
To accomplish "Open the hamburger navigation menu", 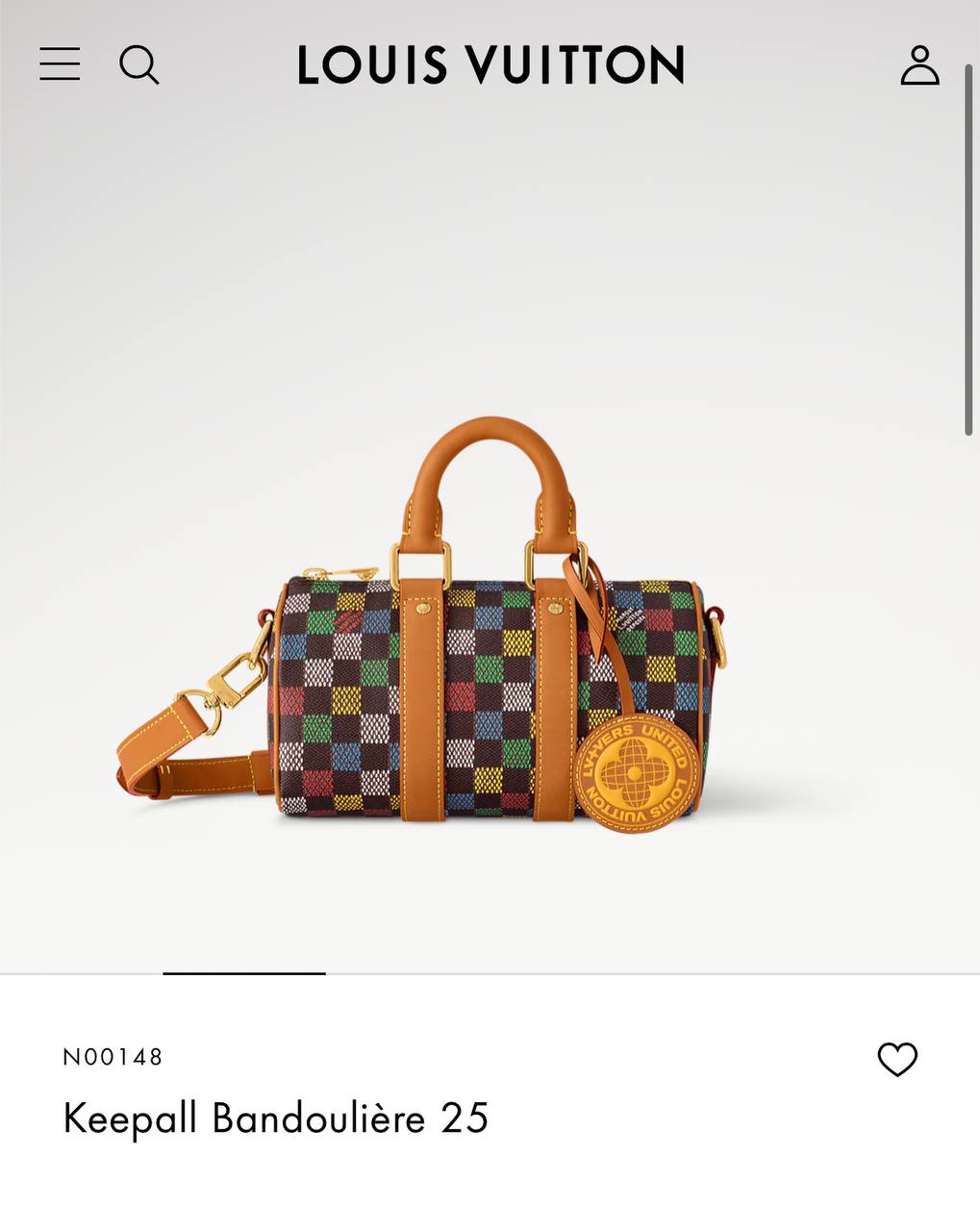I will 60,64.
